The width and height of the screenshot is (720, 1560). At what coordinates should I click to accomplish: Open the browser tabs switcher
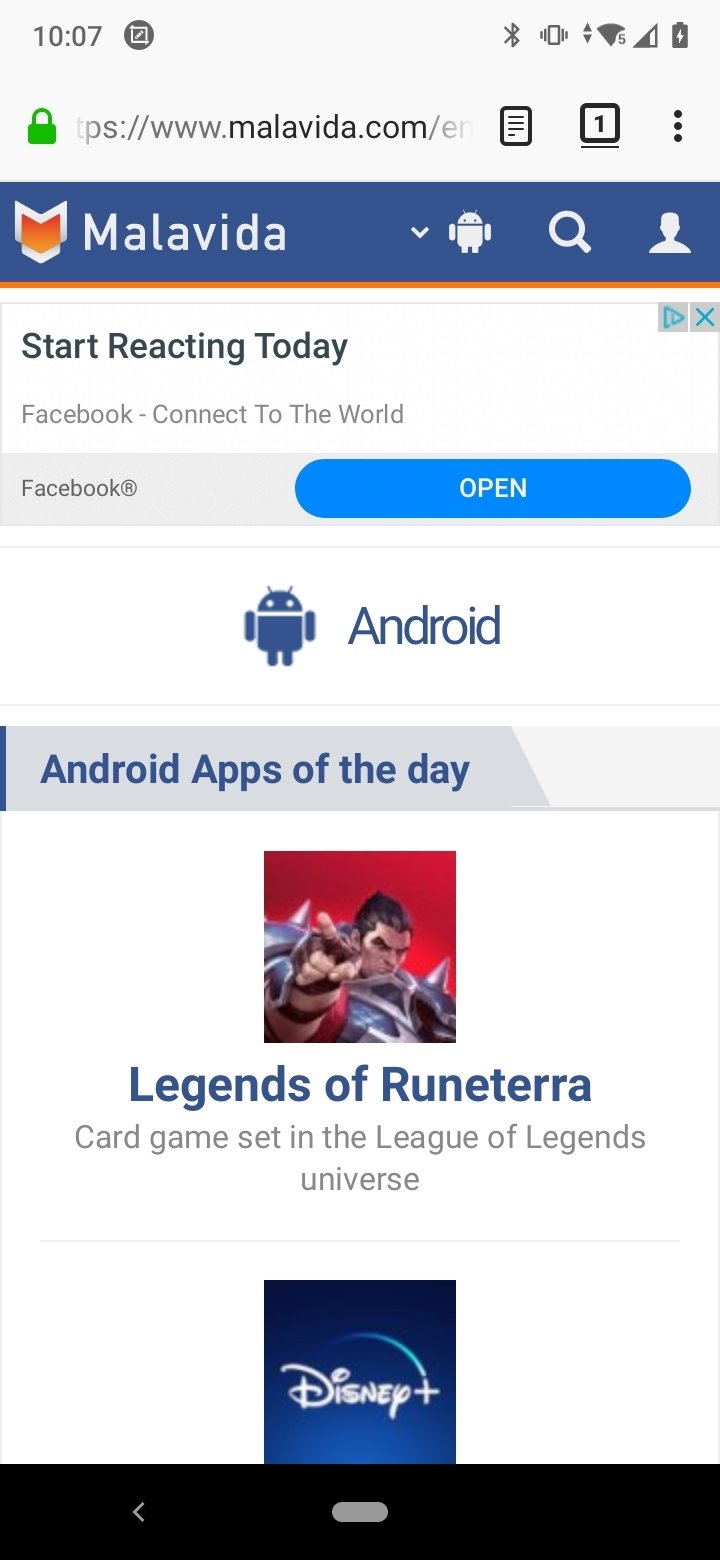click(599, 126)
